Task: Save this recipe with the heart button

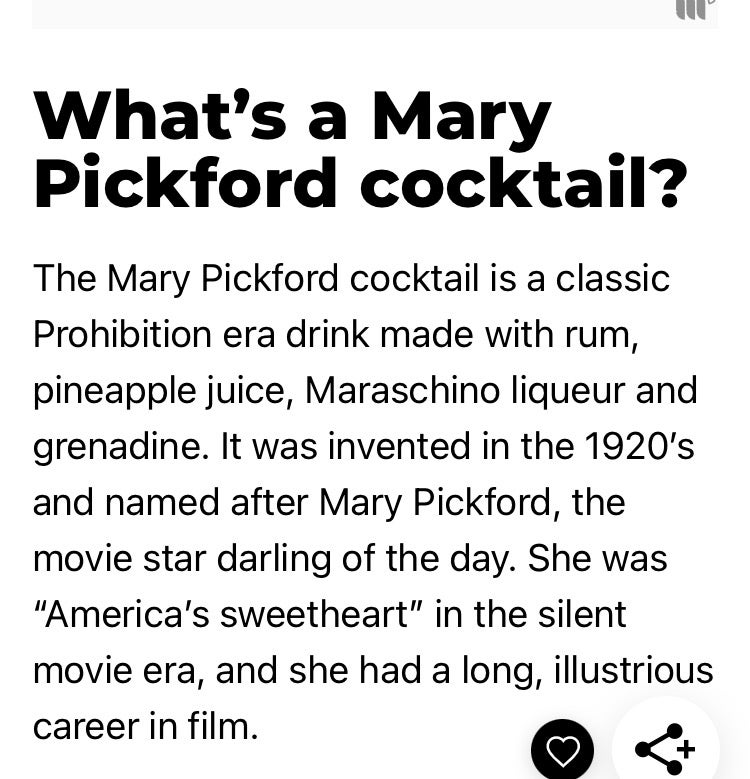Action: pos(562,750)
